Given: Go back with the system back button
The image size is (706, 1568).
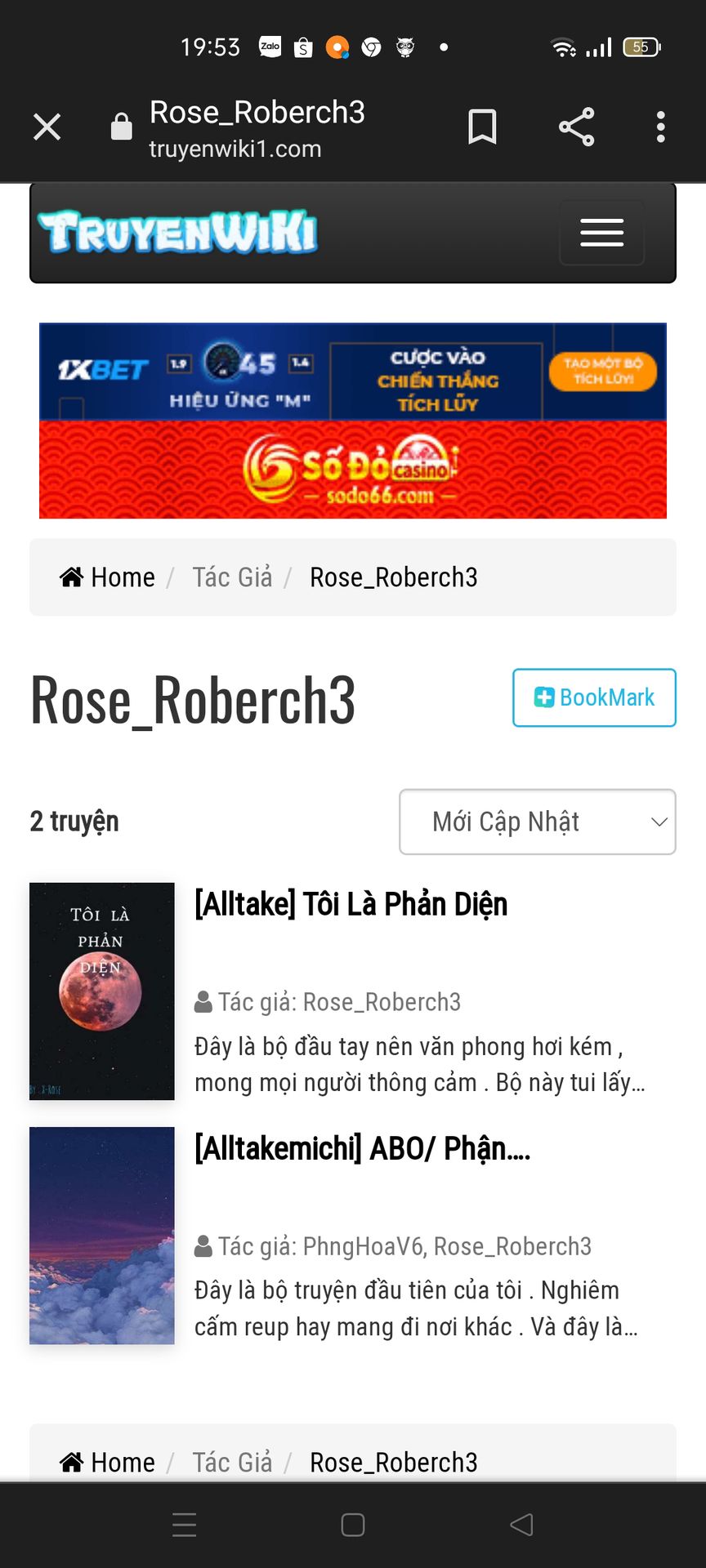Looking at the screenshot, I should (521, 1525).
